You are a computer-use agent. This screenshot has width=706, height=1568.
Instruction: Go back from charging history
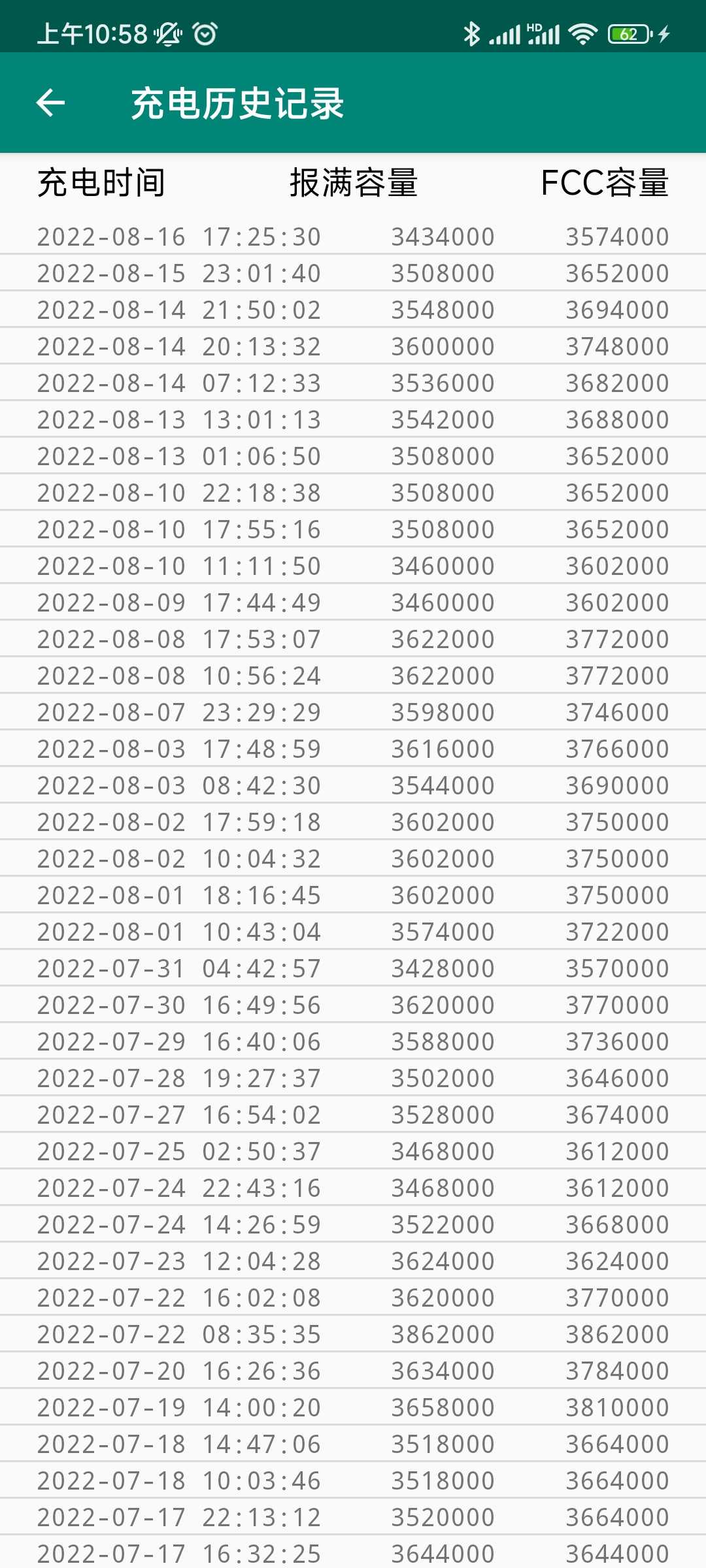[x=50, y=103]
